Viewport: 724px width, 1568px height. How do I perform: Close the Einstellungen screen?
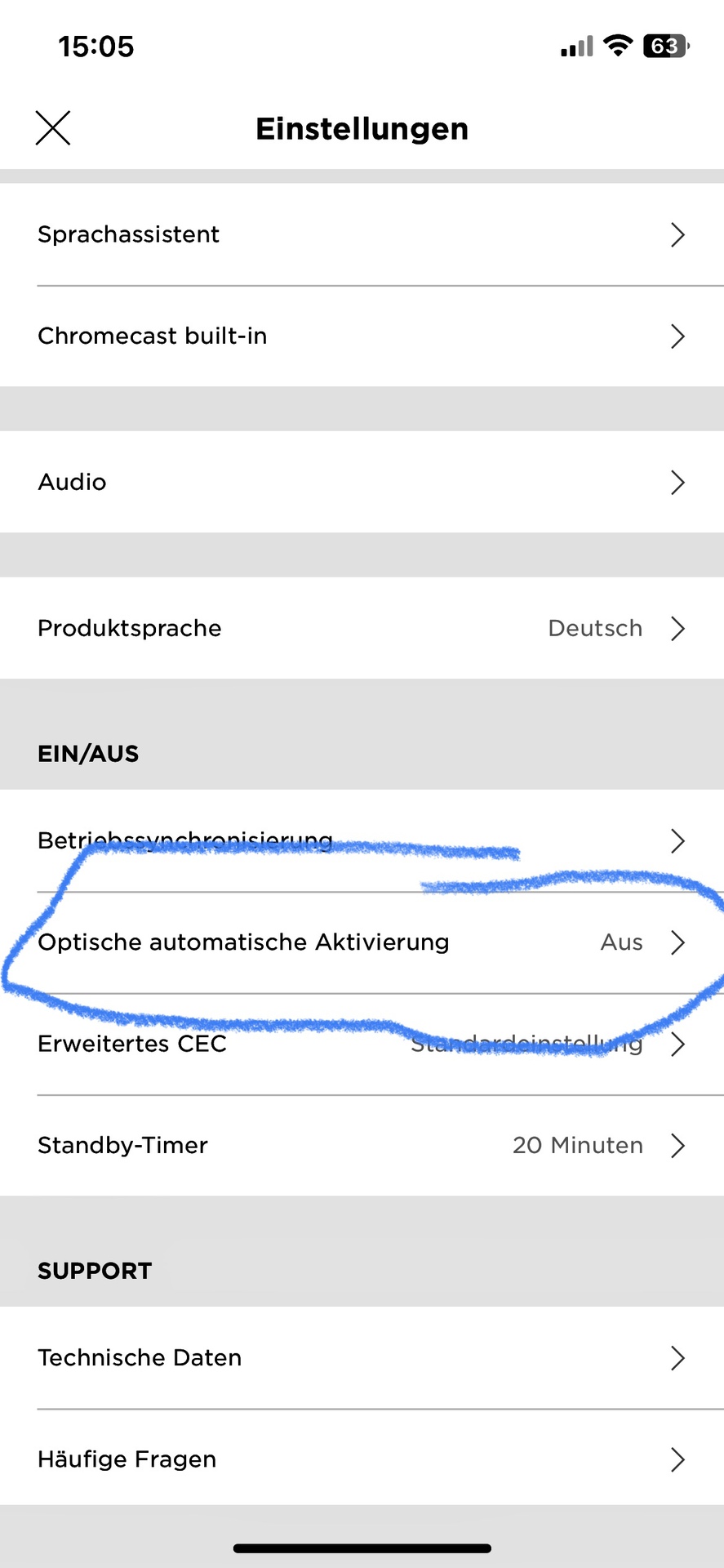tap(53, 128)
